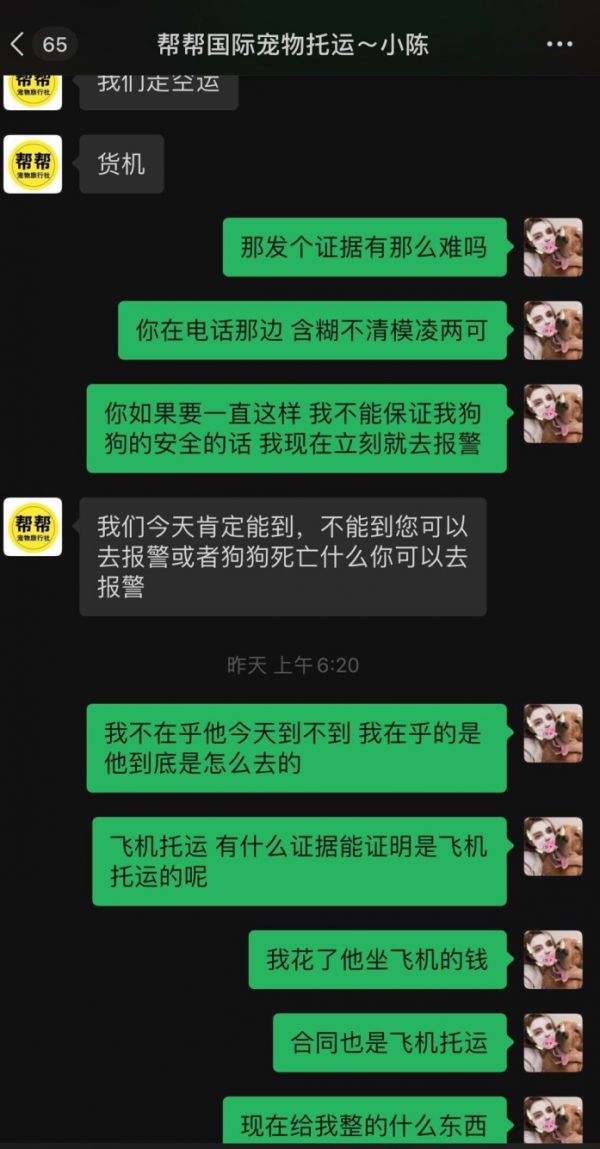Tap avatar beside 合同也是飞机托运 message
The height and width of the screenshot is (1149, 600).
tap(553, 1043)
